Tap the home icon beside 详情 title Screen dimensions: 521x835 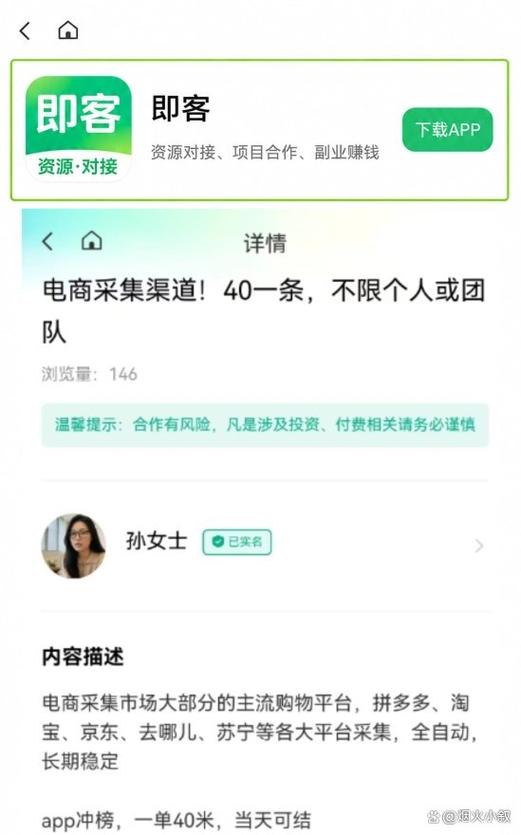92,241
